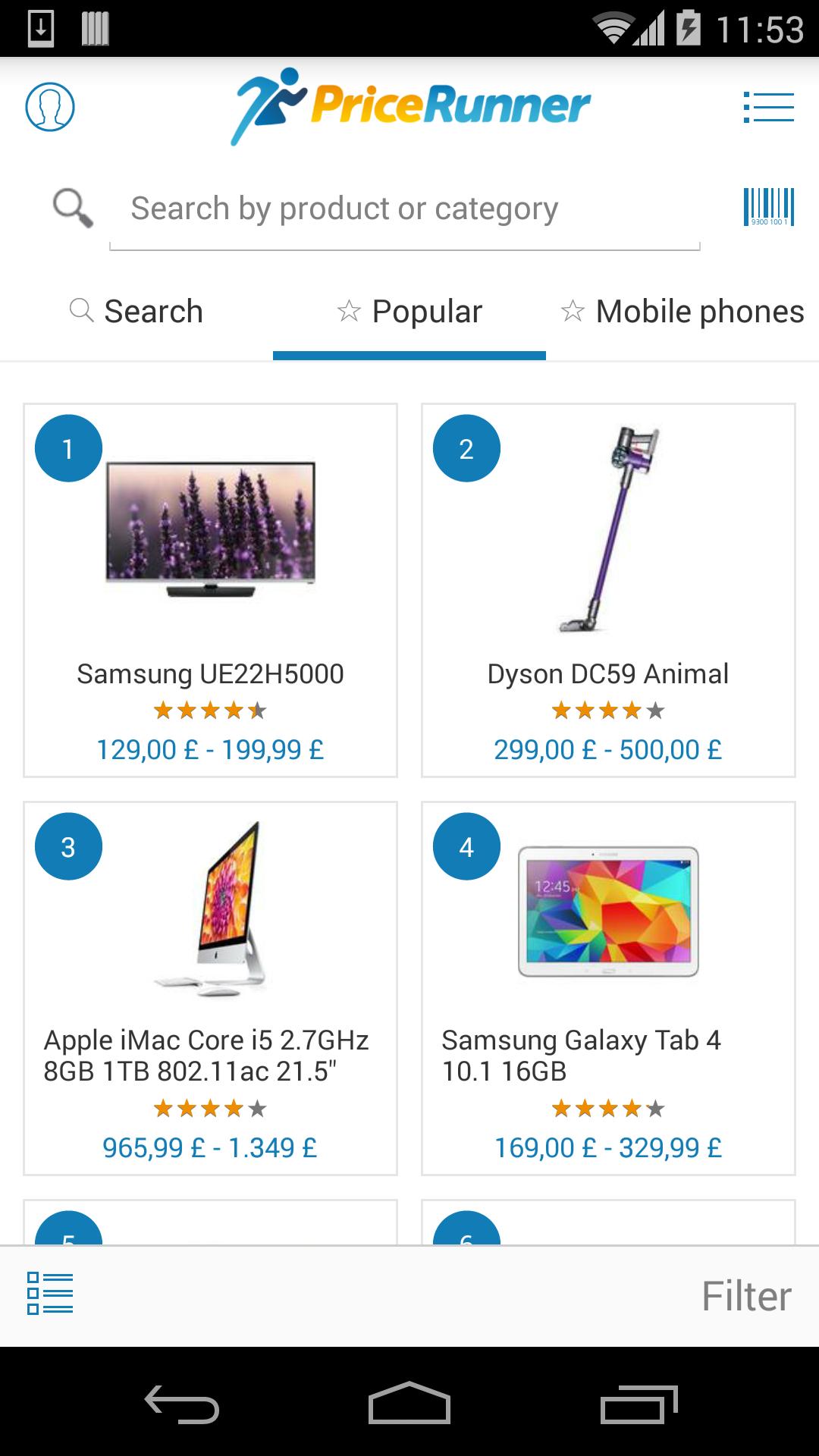Screen dimensions: 819x1456
Task: Switch to the Mobile phones tab
Action: 682,312
